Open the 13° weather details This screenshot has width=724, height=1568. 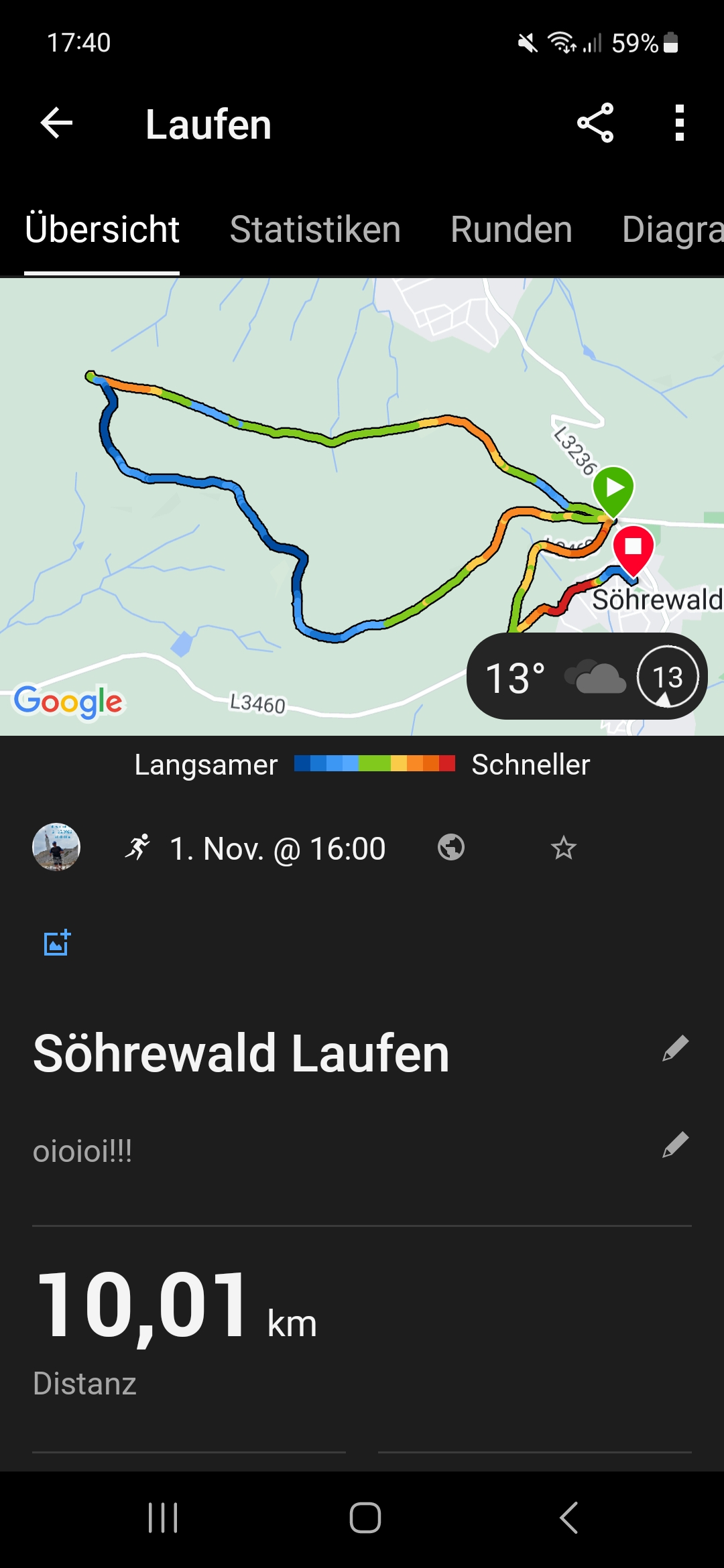coord(586,677)
